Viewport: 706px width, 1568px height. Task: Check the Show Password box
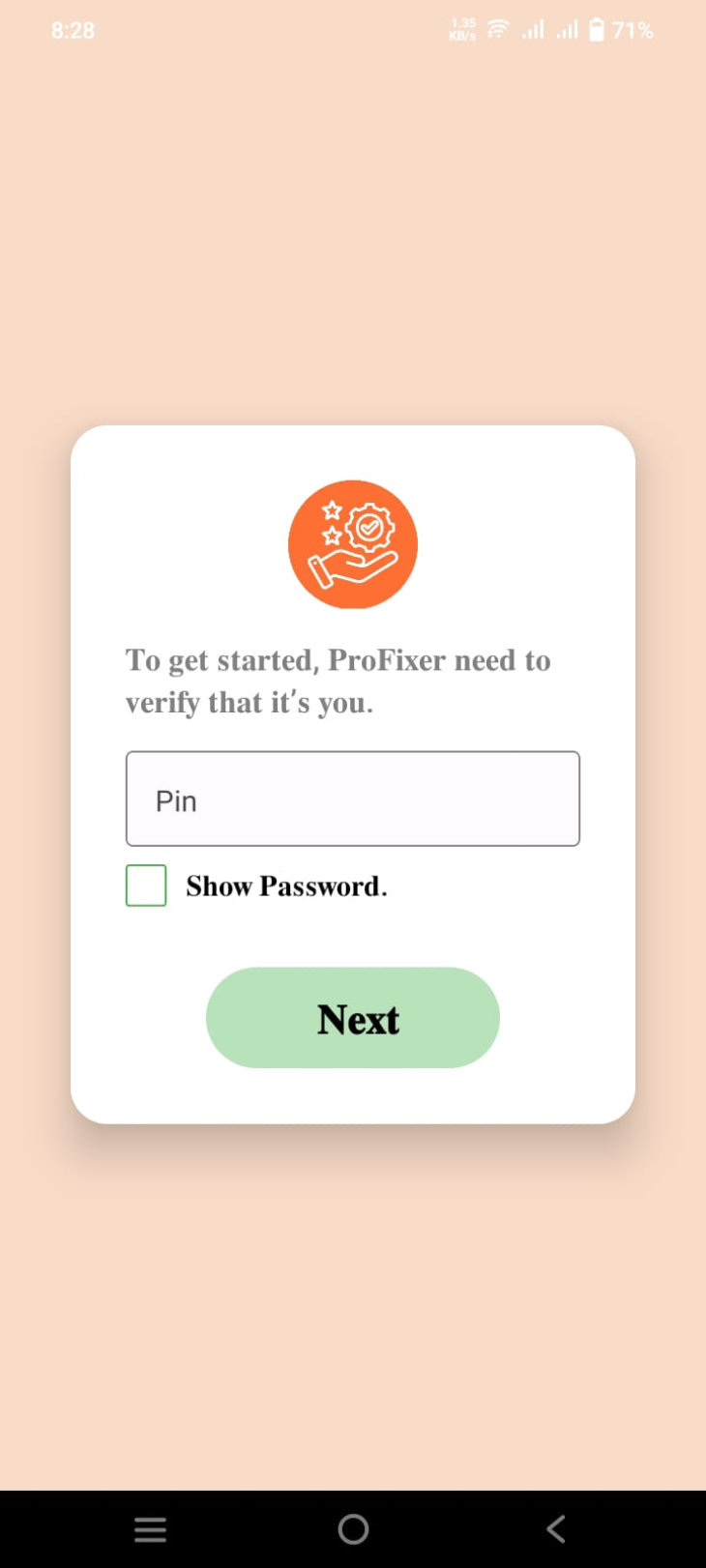pos(146,886)
